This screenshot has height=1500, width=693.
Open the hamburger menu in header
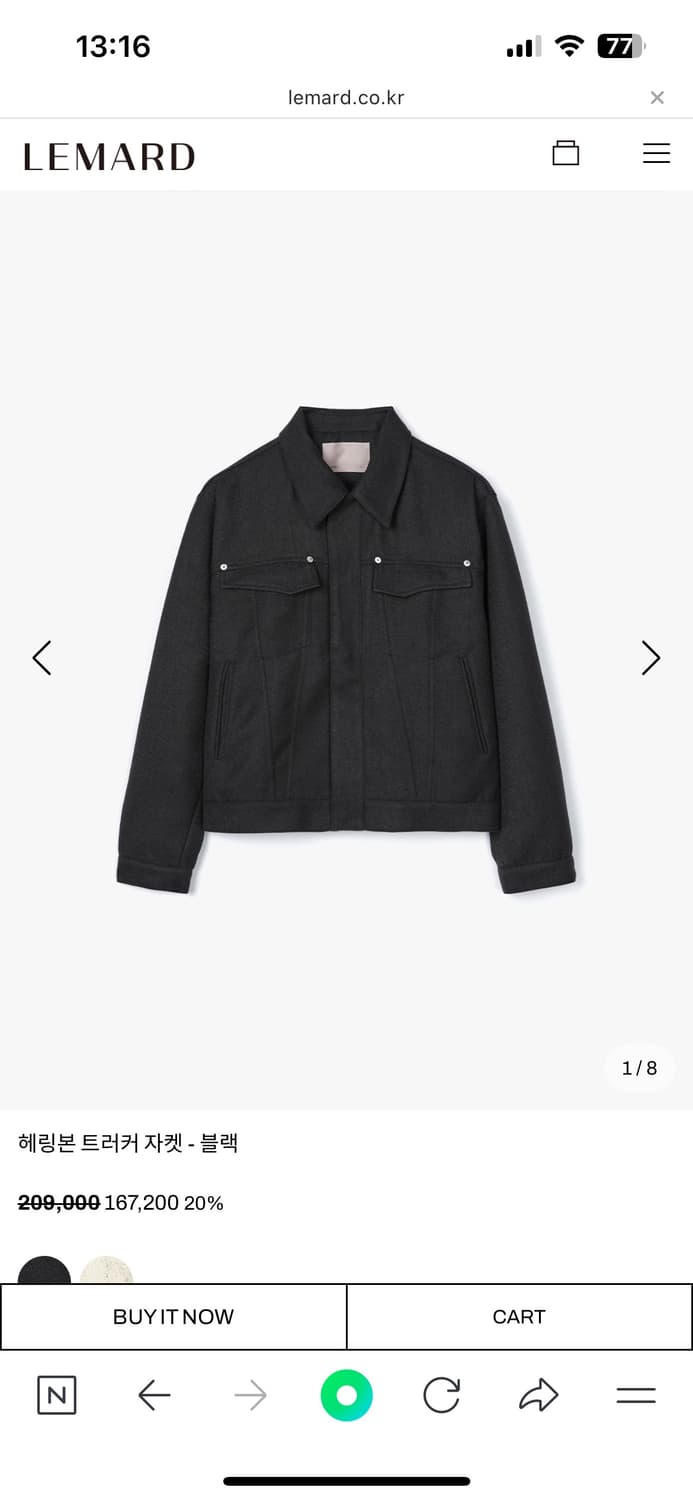click(656, 153)
